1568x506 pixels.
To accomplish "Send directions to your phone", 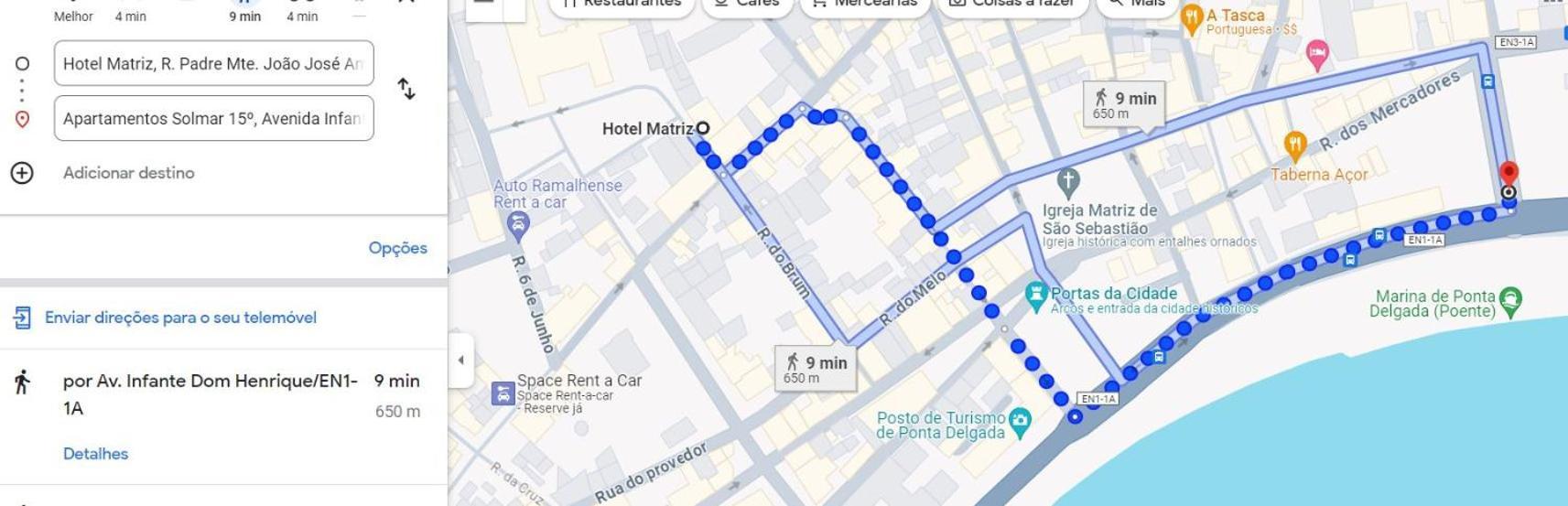I will tap(180, 318).
